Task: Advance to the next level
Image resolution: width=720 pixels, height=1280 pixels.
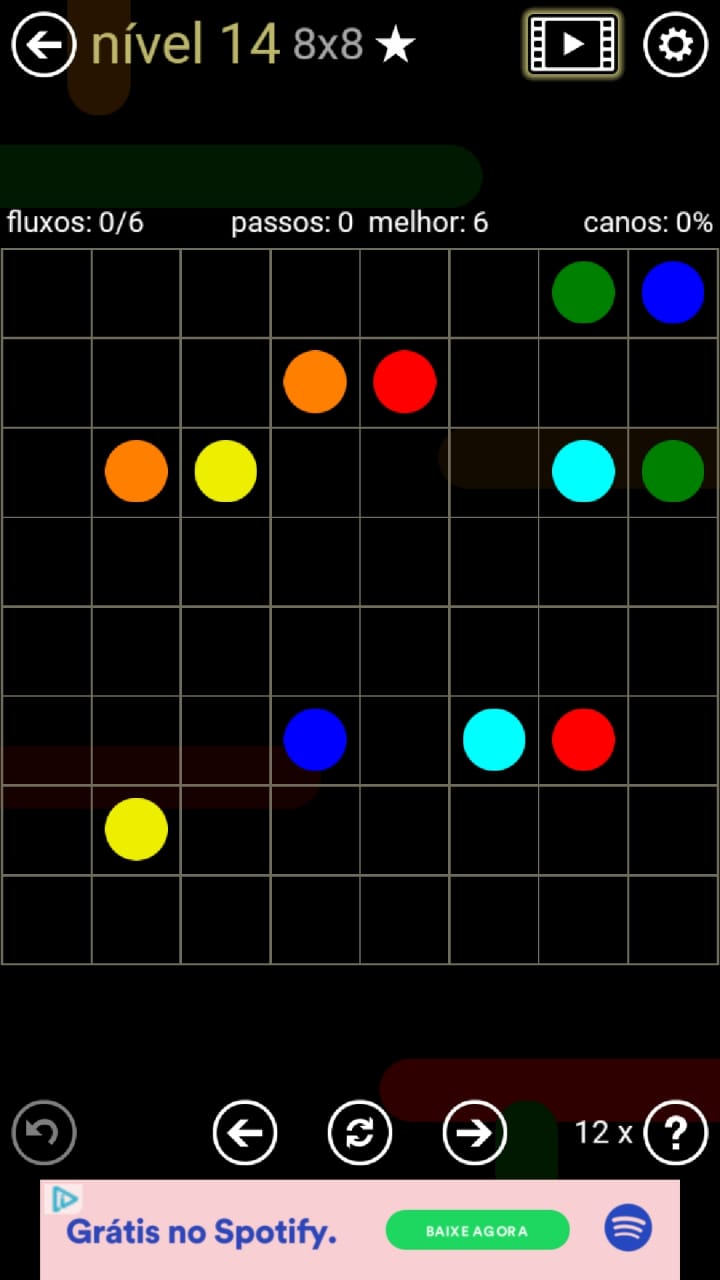Action: tap(474, 1132)
